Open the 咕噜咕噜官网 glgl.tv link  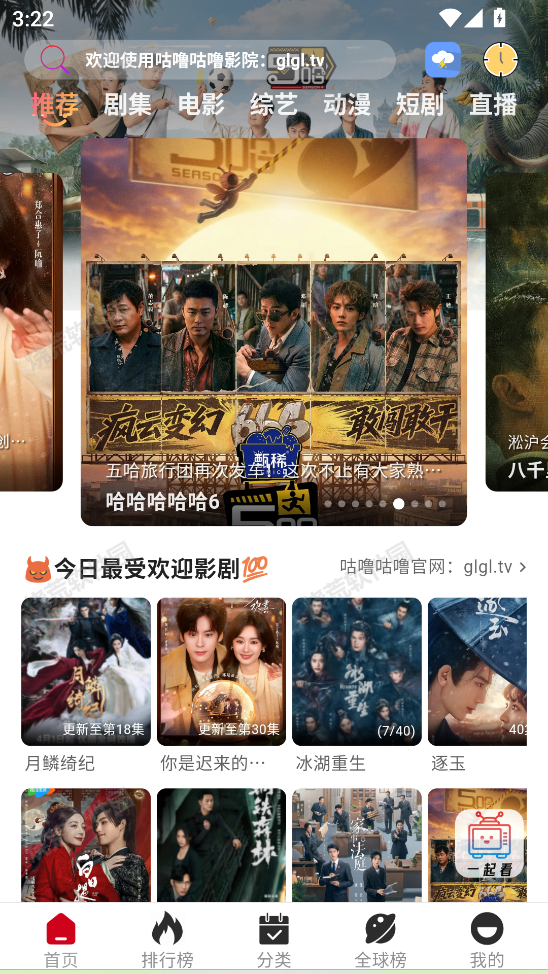pyautogui.click(x=433, y=567)
